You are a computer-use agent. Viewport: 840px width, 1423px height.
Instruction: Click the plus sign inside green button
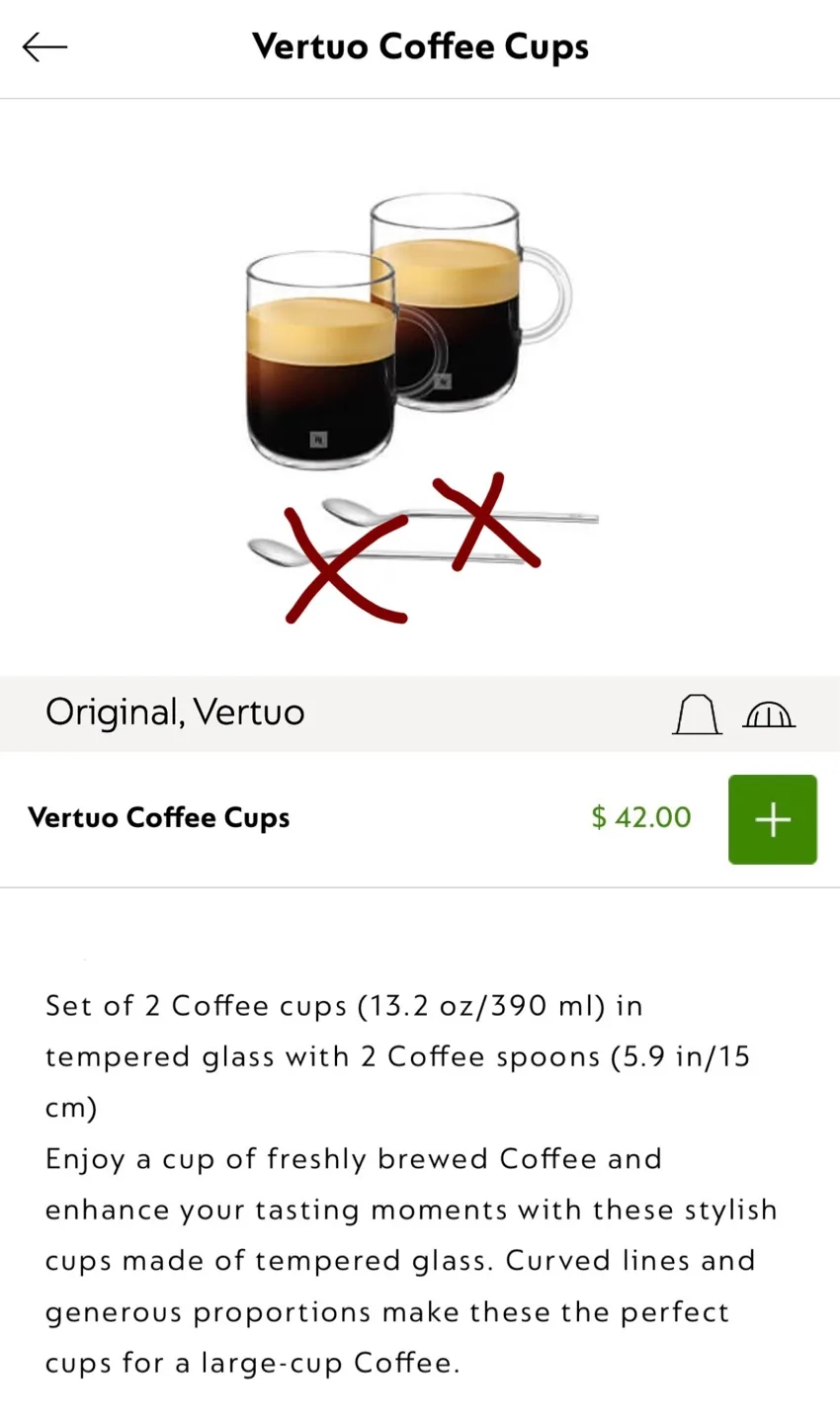[x=772, y=818]
